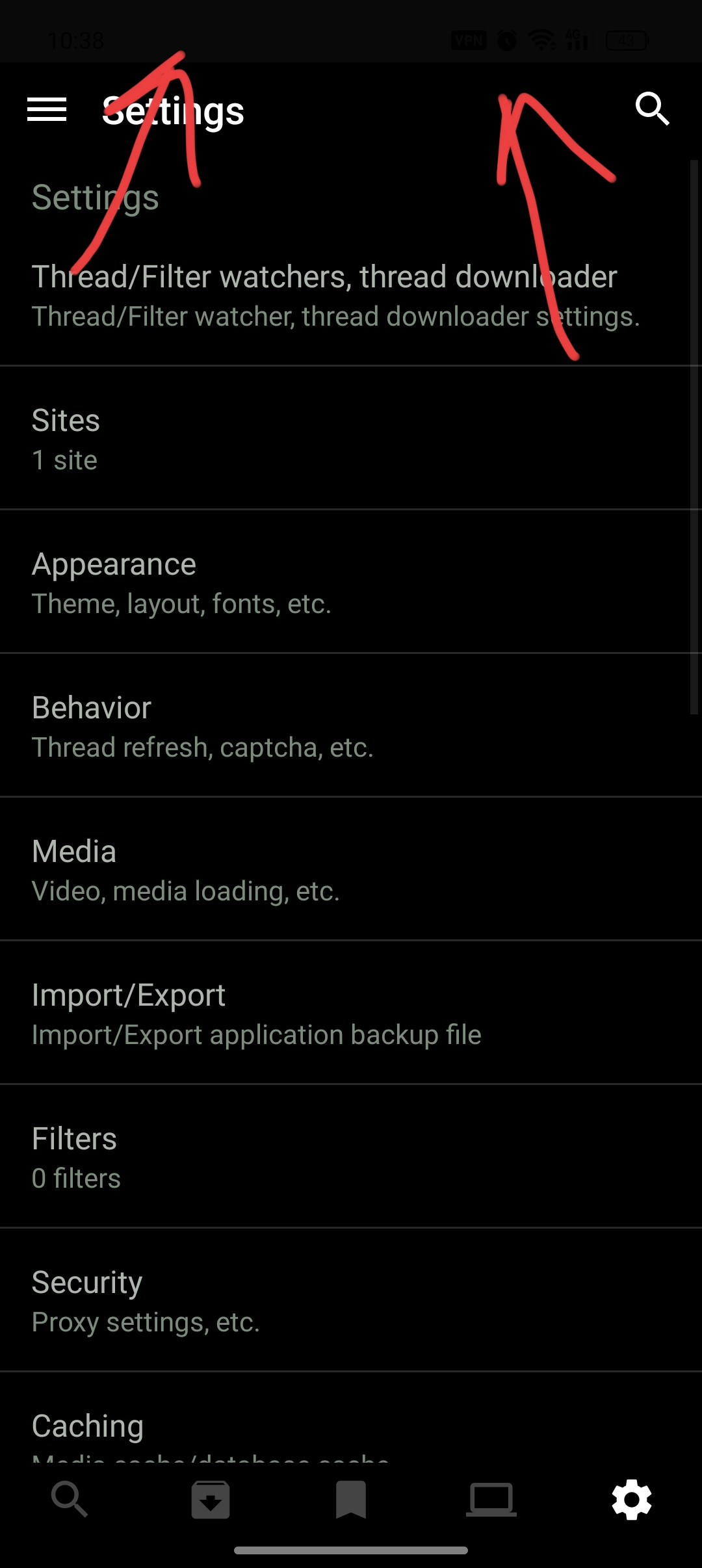Open Import/Export backup options

[x=335, y=1014]
